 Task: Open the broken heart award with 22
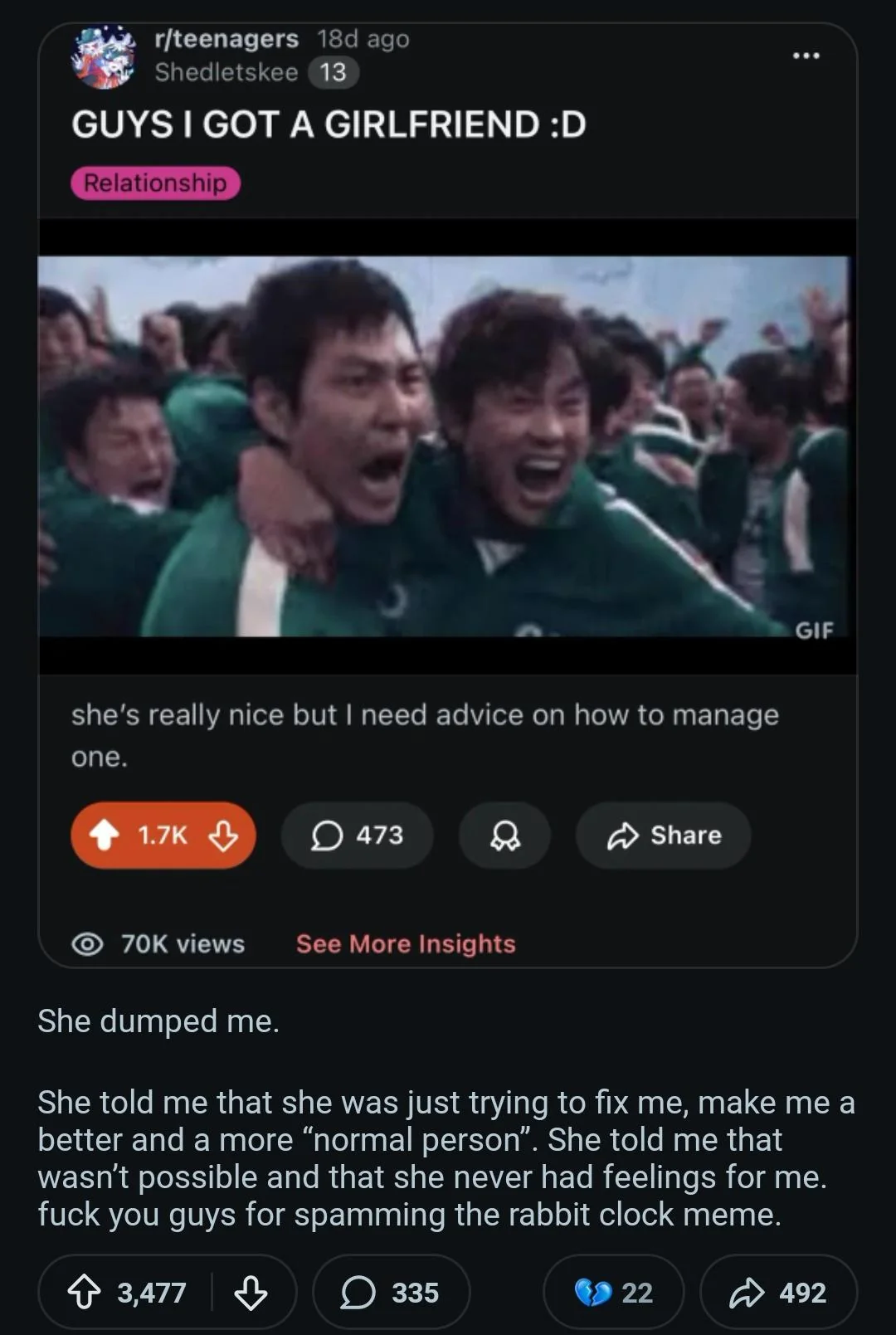pyautogui.click(x=614, y=1292)
